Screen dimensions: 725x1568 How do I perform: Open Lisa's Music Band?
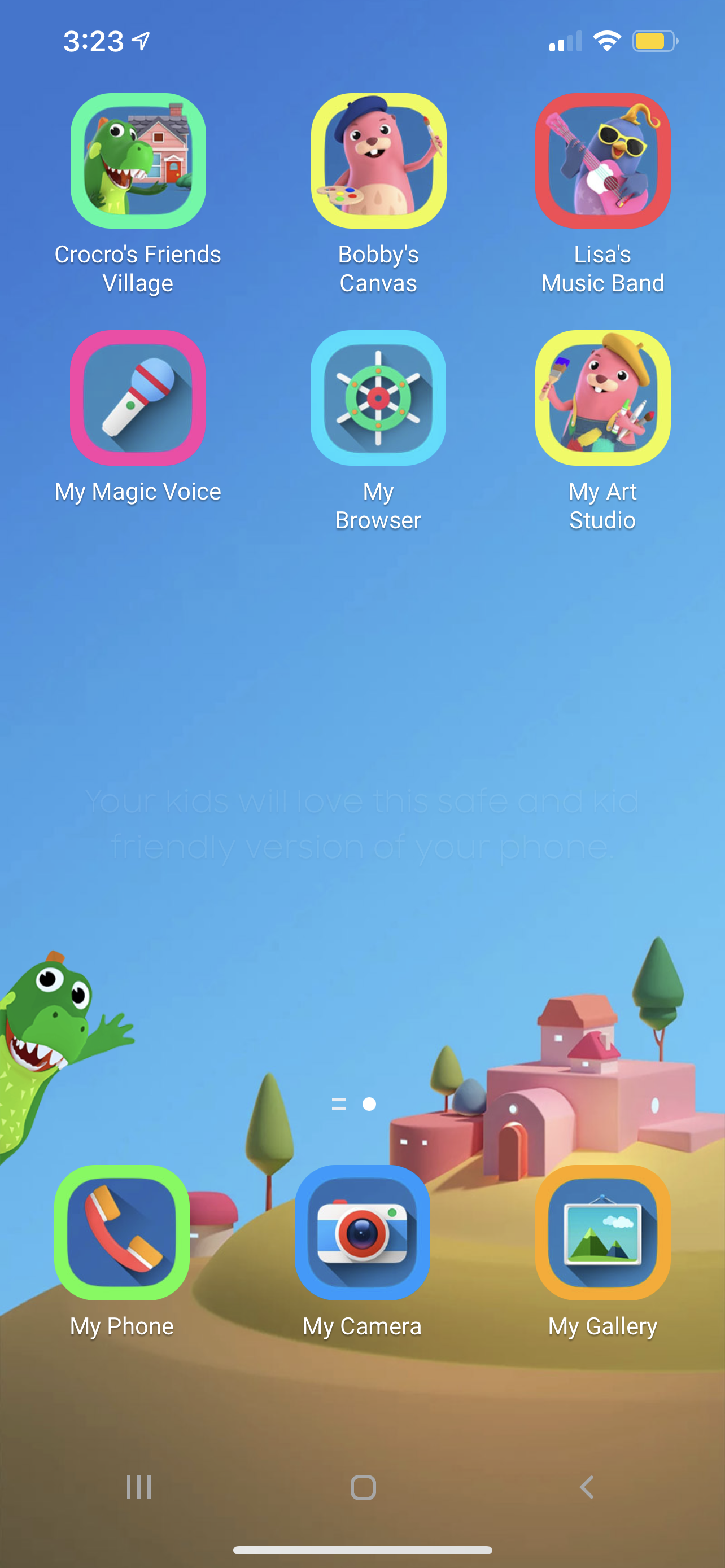click(x=602, y=161)
